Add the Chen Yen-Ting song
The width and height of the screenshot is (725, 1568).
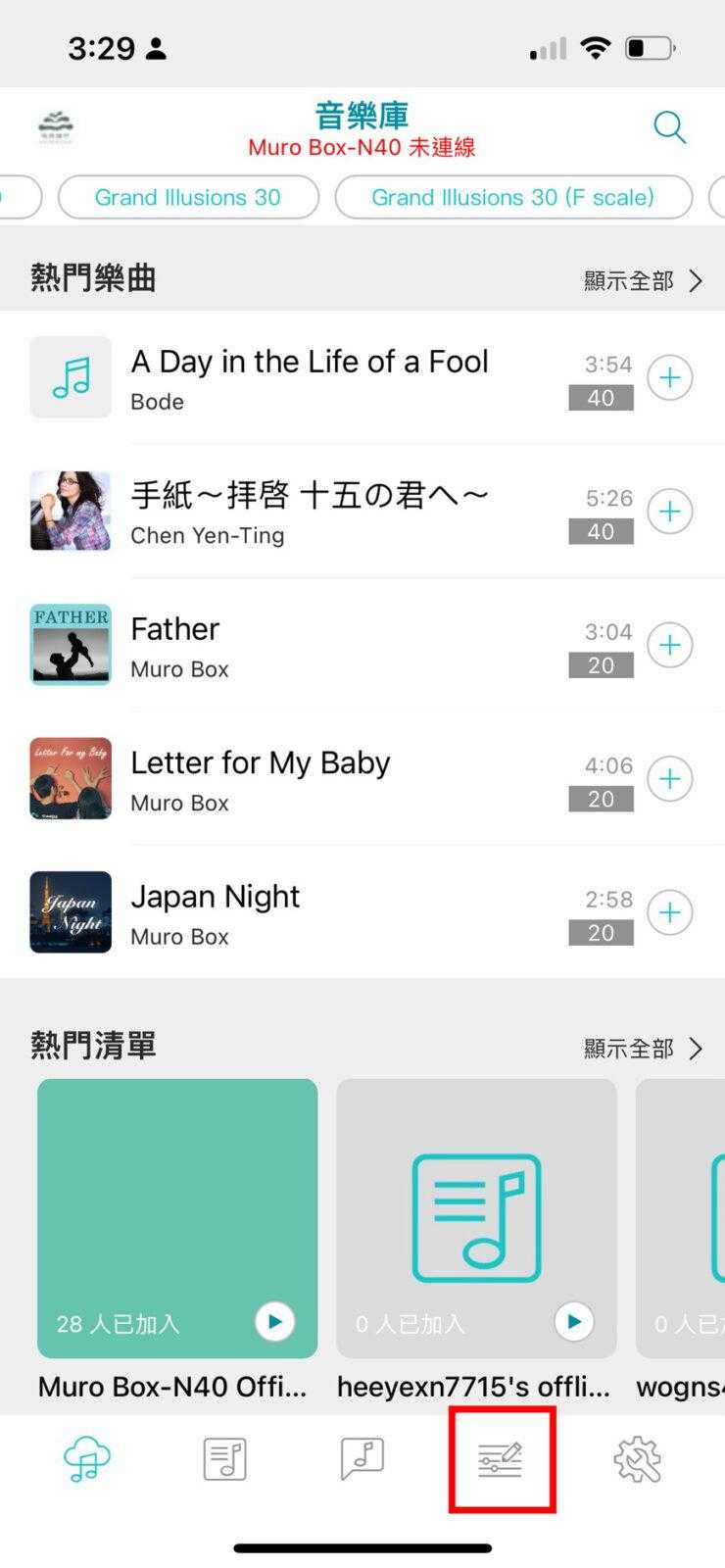point(670,512)
